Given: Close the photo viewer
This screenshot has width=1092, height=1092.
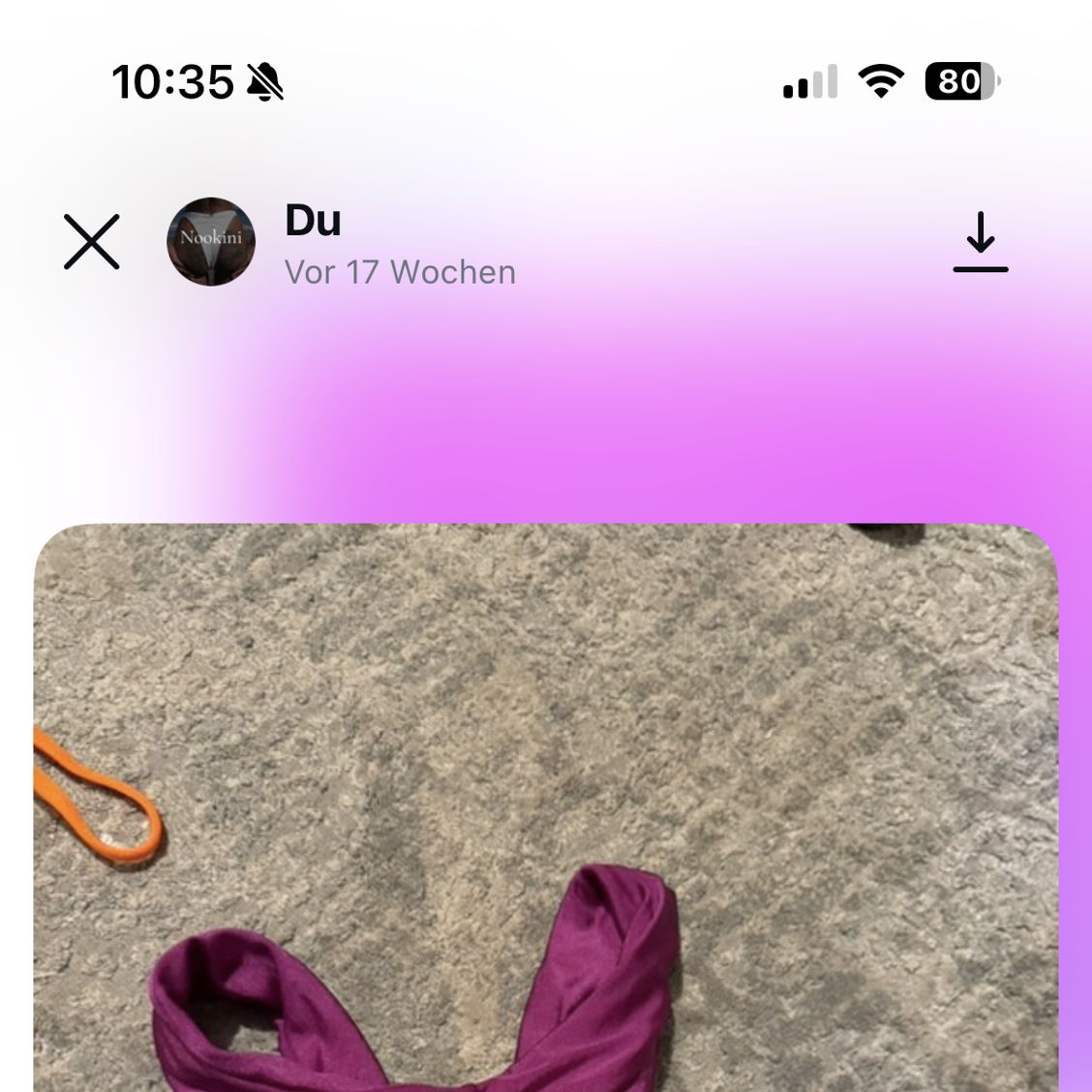Looking at the screenshot, I should [x=92, y=242].
